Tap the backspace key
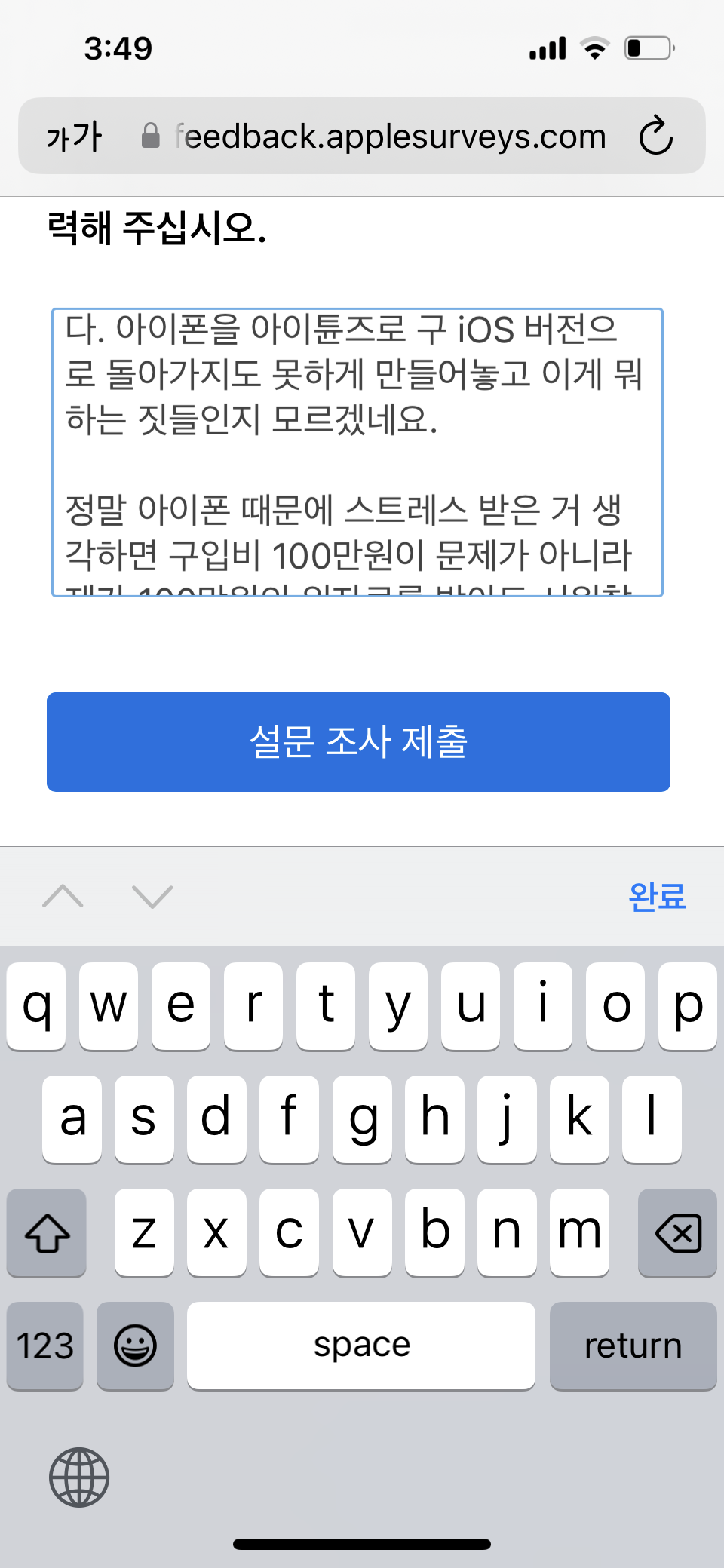724x1568 pixels. (x=677, y=1232)
